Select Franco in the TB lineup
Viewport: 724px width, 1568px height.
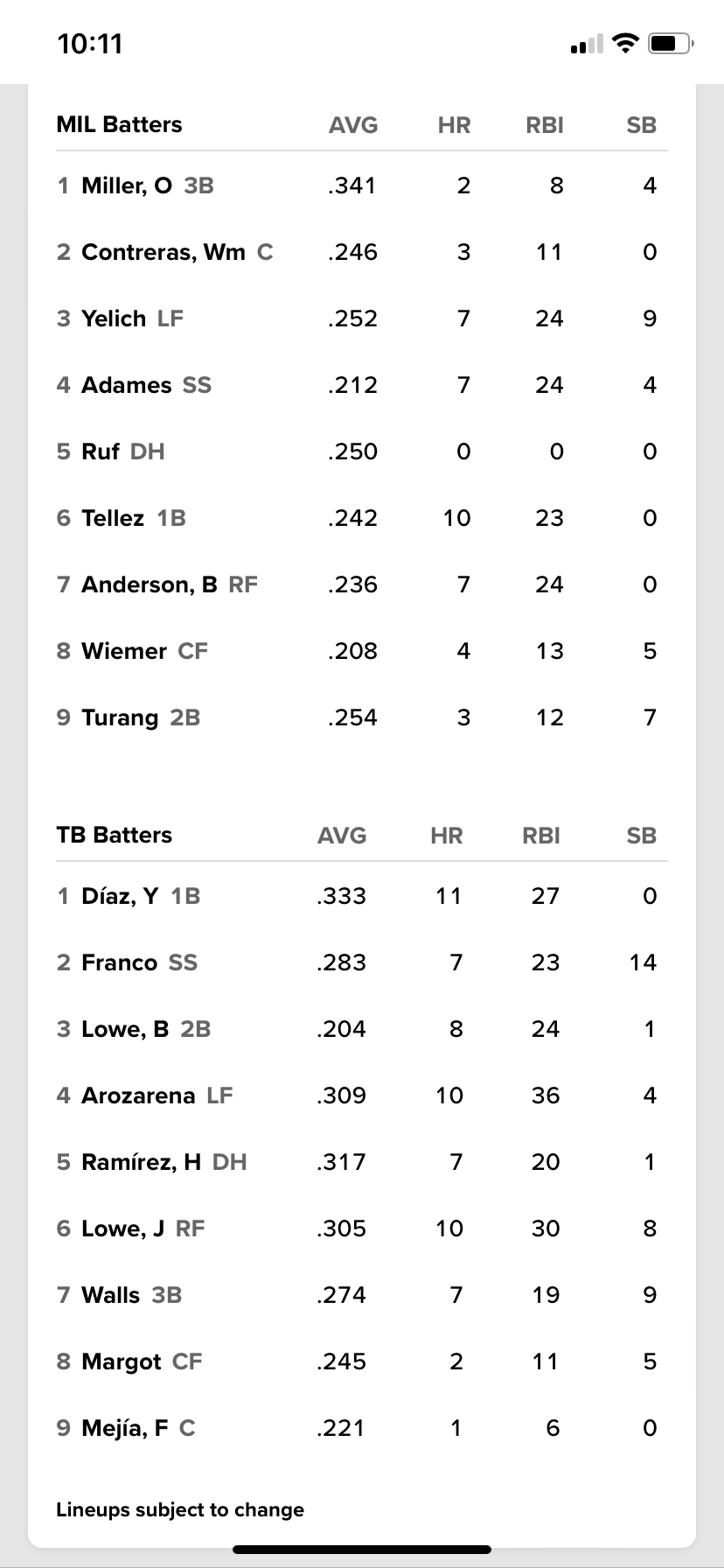click(x=120, y=962)
